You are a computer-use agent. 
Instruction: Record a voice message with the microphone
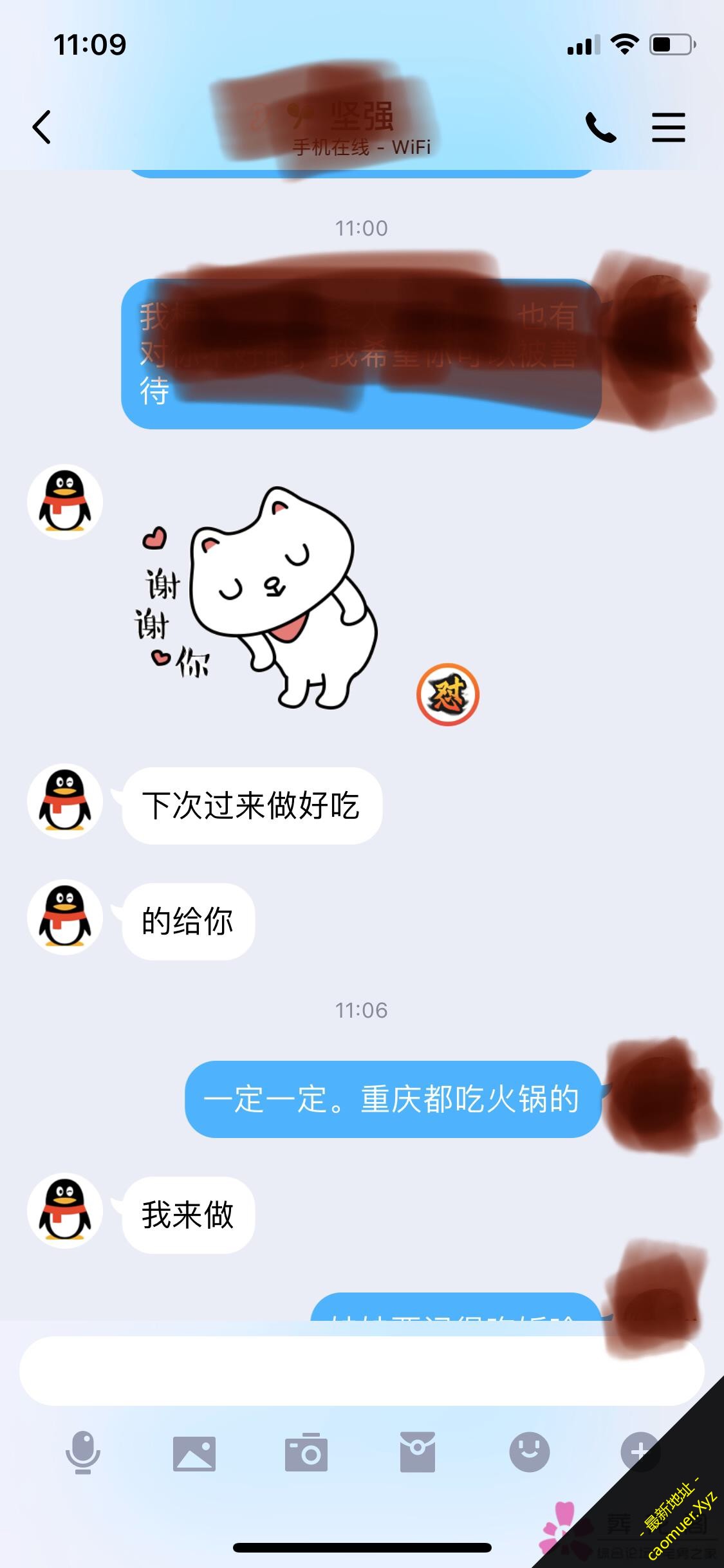coord(82,1453)
